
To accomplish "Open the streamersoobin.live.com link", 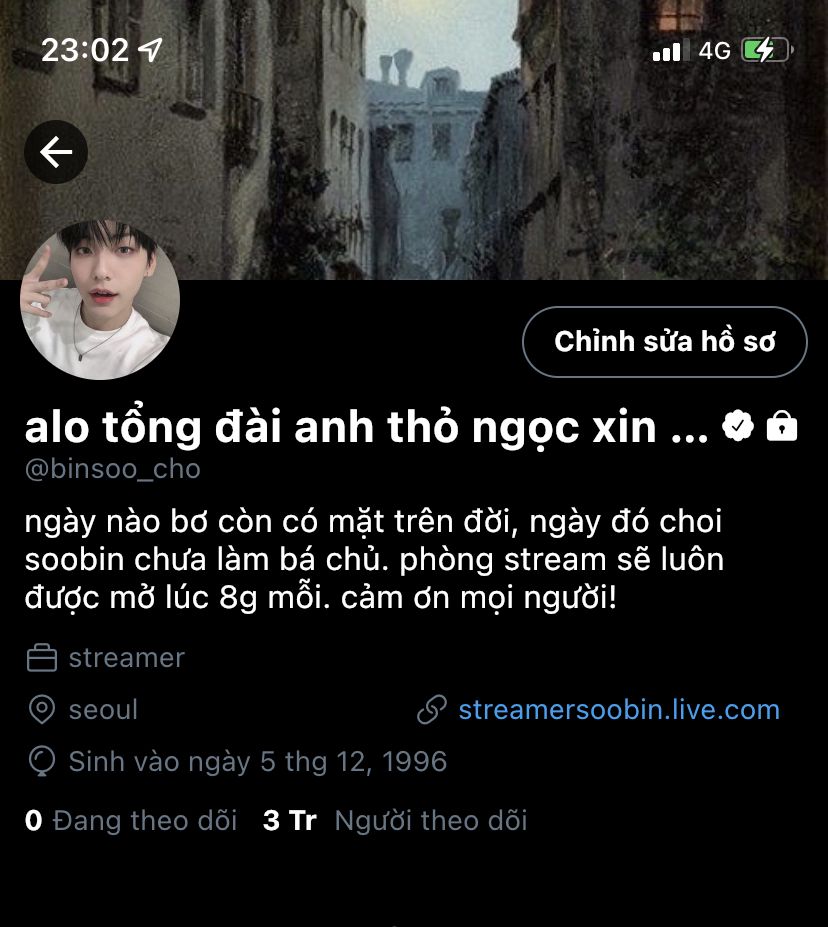I will point(618,710).
